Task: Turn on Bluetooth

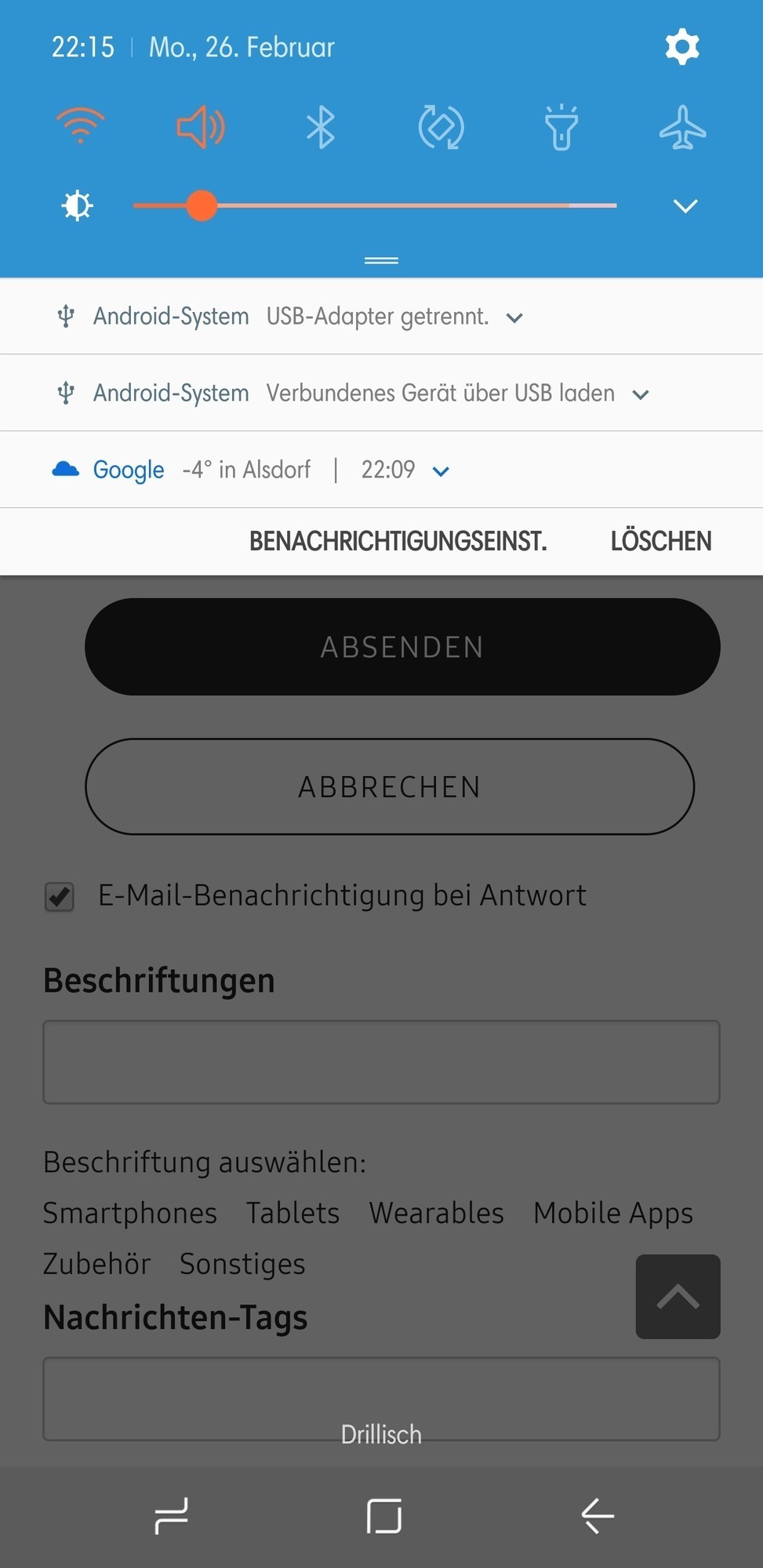Action: (321, 127)
